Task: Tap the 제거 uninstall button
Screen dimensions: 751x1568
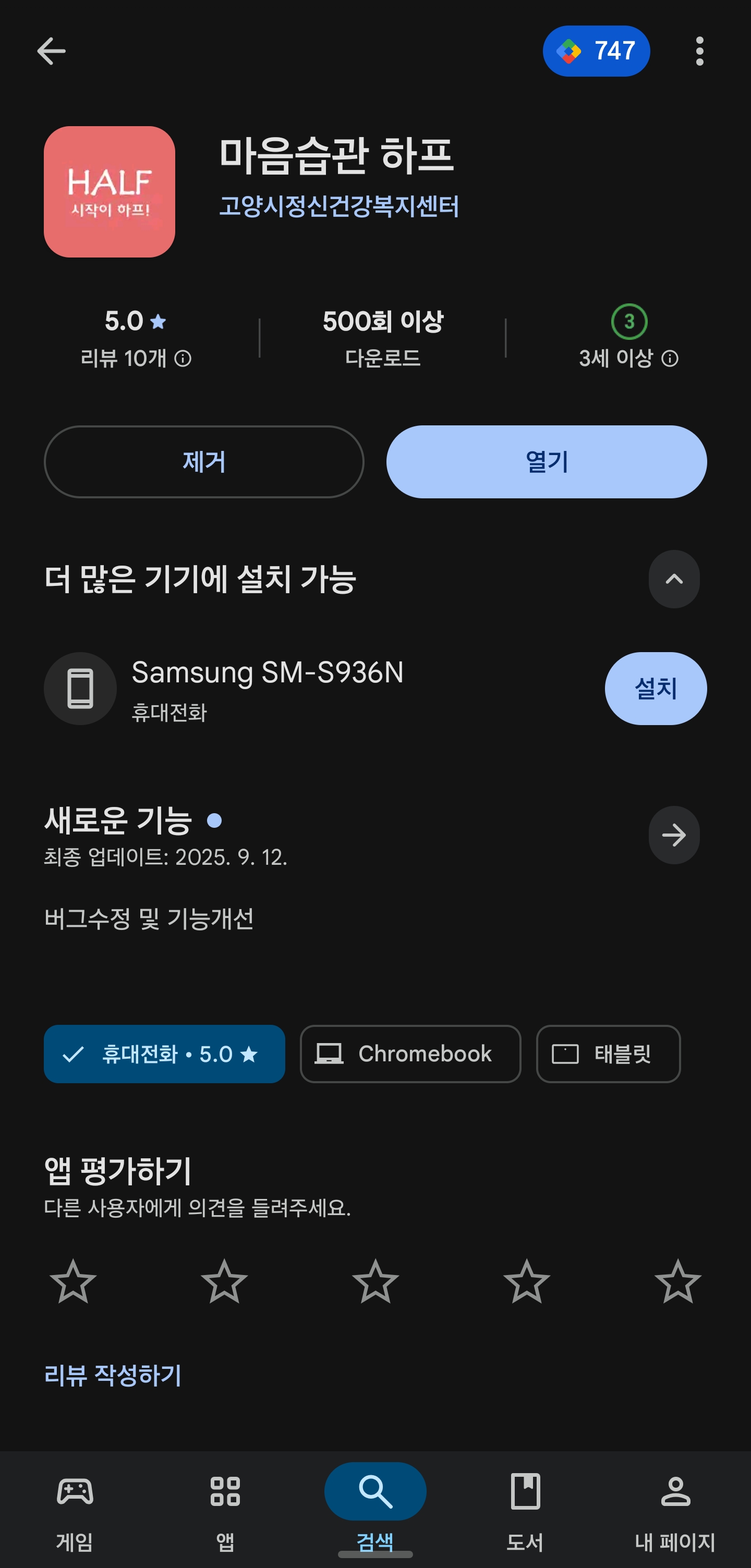Action: pos(203,461)
